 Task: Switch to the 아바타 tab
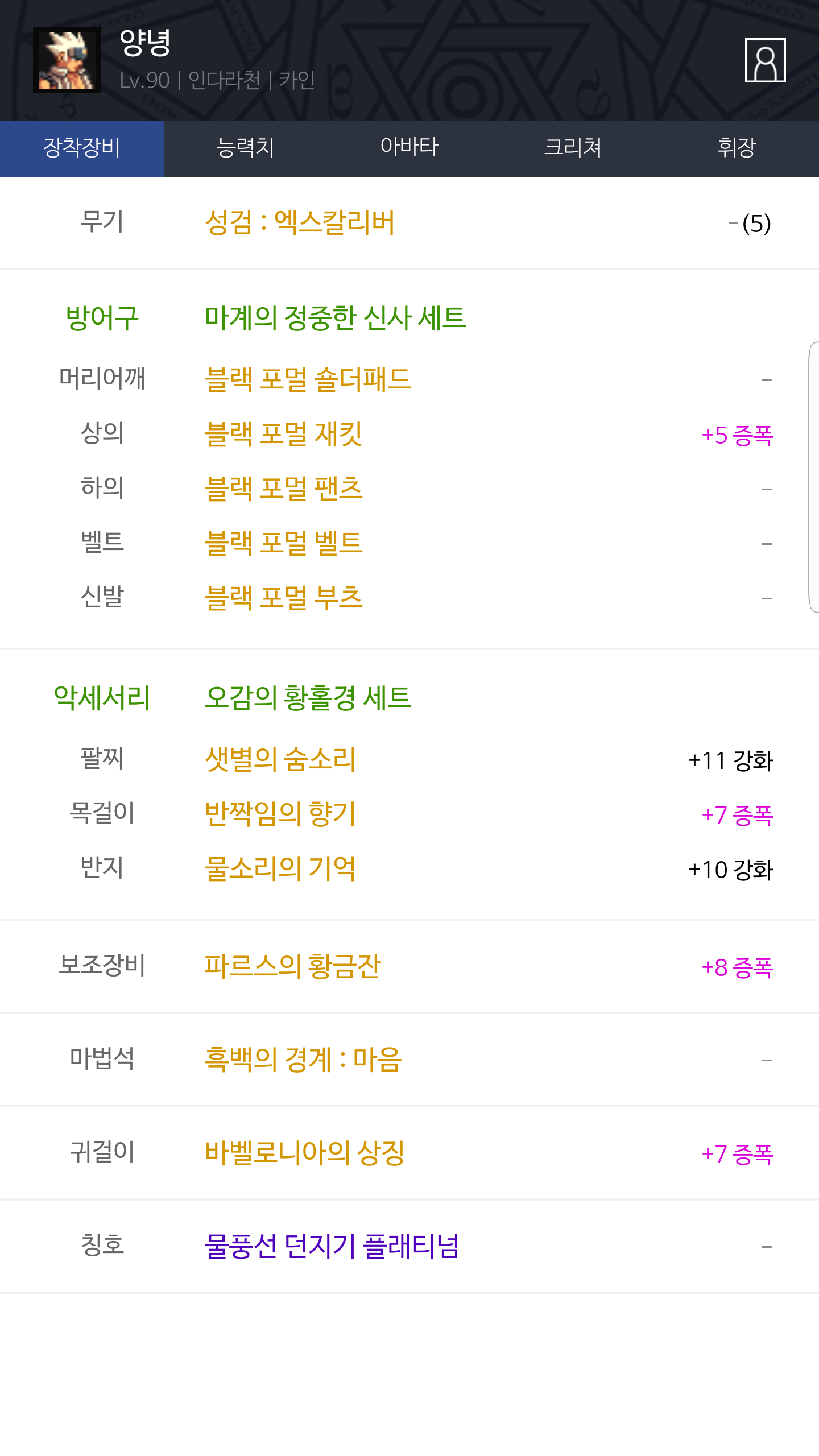click(x=409, y=148)
